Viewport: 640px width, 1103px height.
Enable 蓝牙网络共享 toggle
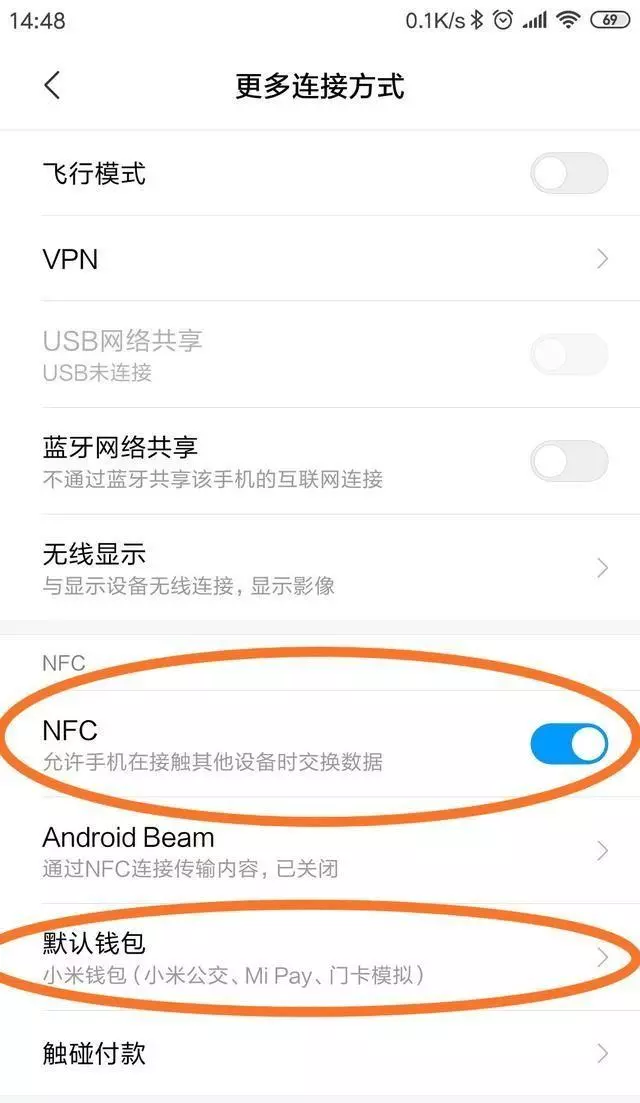pos(568,461)
